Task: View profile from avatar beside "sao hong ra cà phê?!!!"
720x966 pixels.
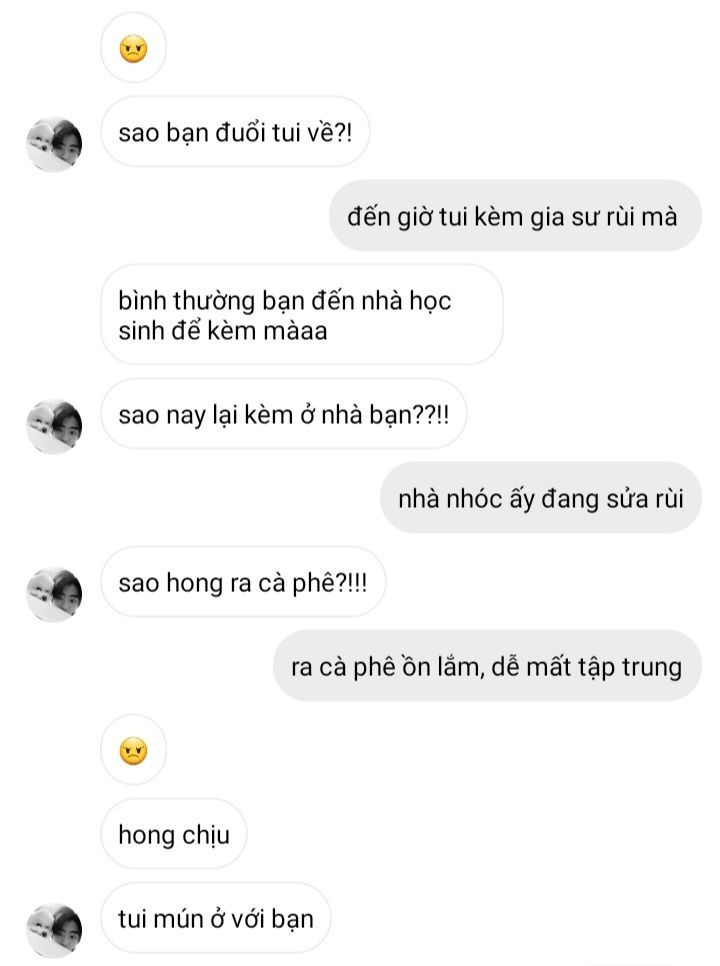Action: tap(54, 594)
